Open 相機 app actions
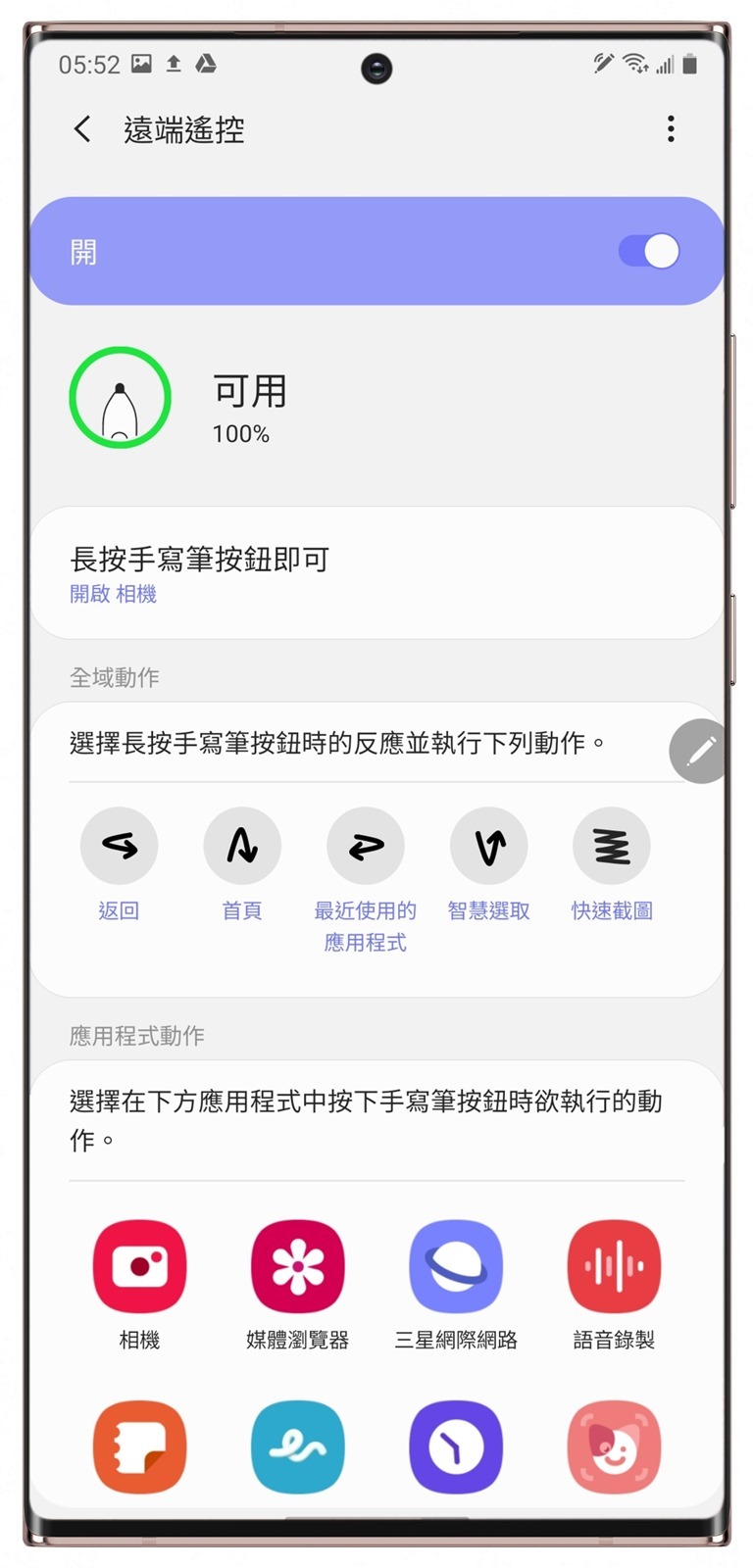 [139, 1266]
